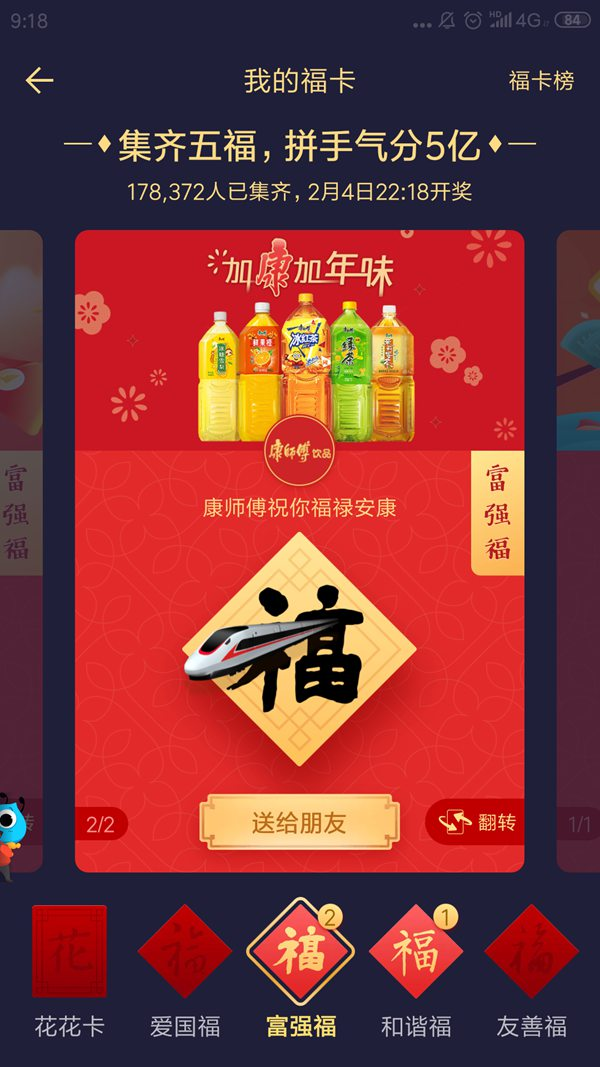600x1067 pixels.
Task: Go back with the arrow icon
Action: coord(40,81)
